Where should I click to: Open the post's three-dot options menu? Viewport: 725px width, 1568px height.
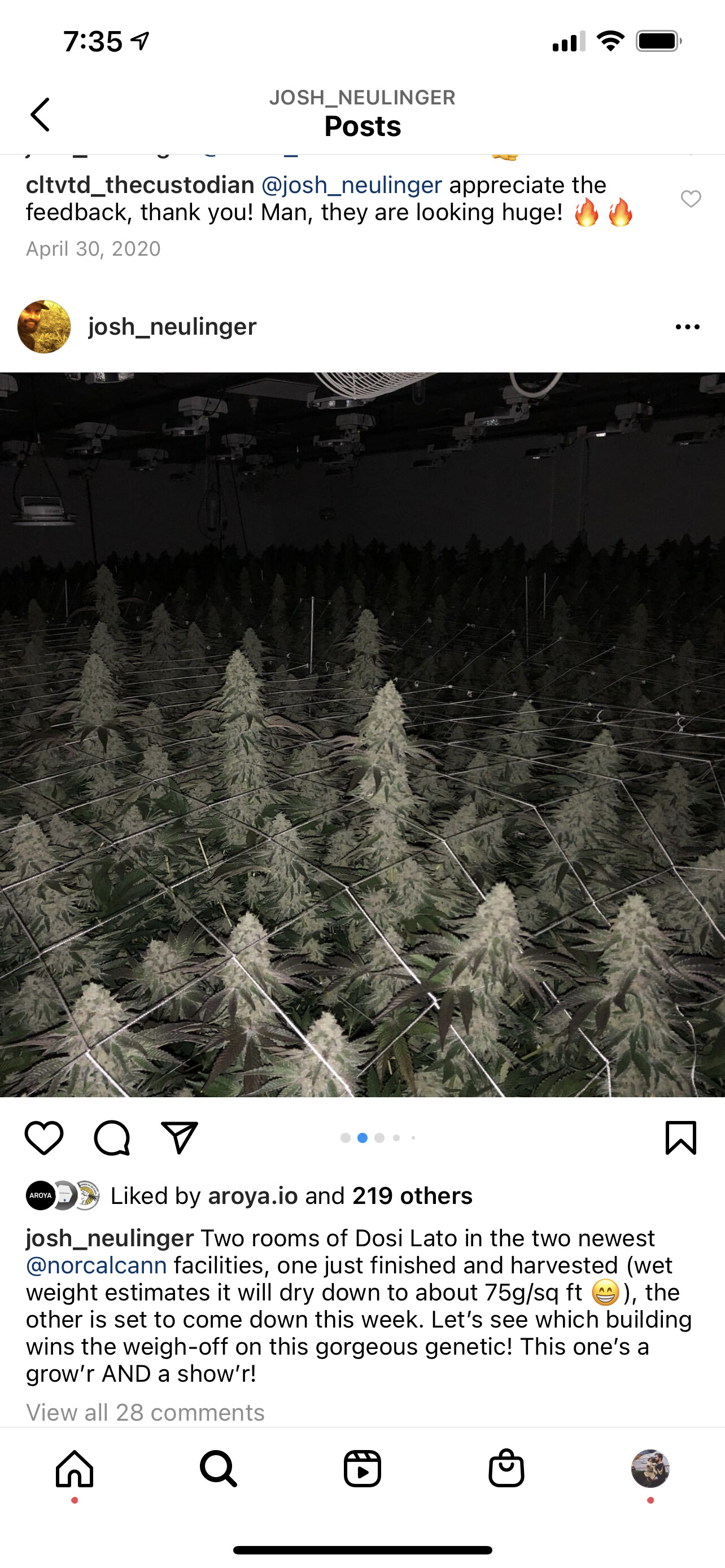point(687,327)
